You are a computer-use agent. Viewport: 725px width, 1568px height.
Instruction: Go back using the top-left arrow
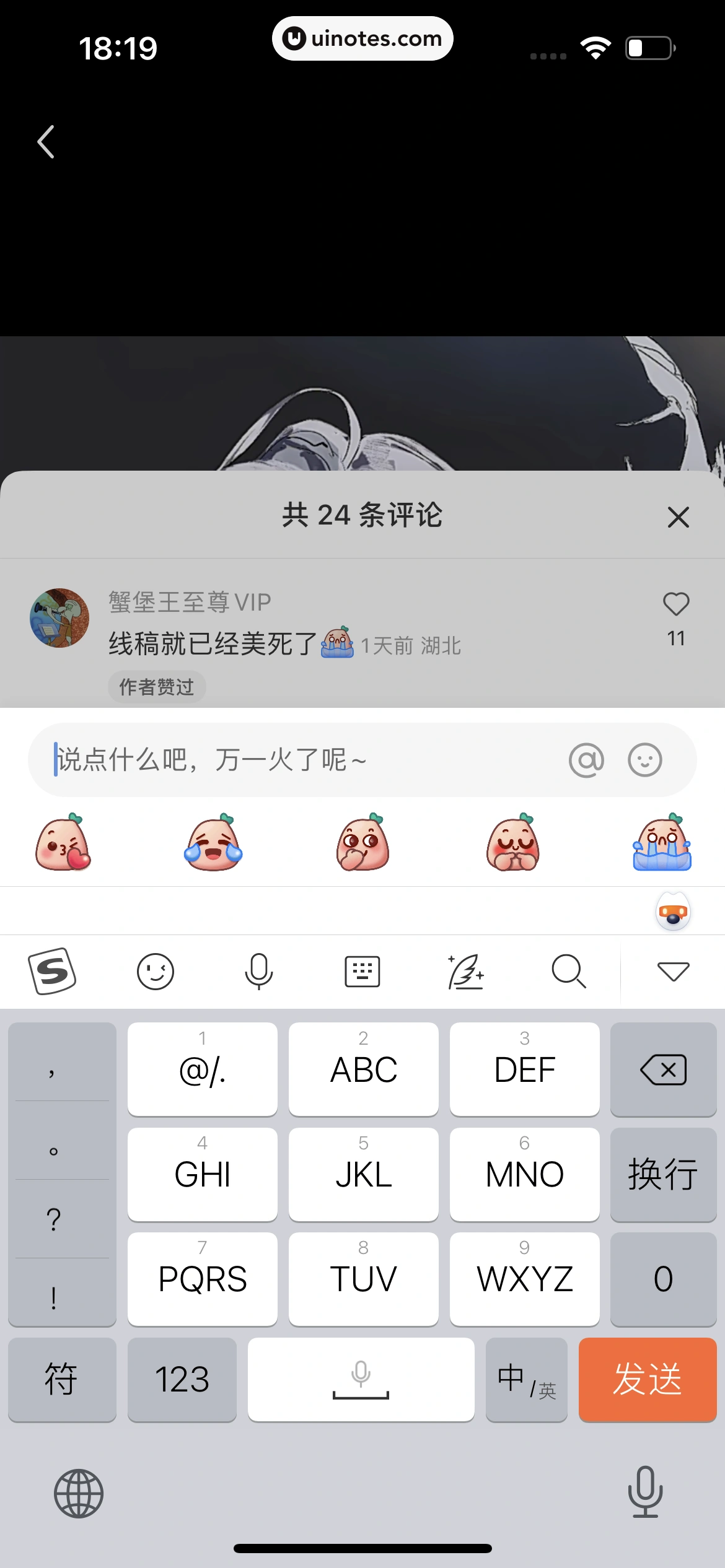[x=45, y=141]
